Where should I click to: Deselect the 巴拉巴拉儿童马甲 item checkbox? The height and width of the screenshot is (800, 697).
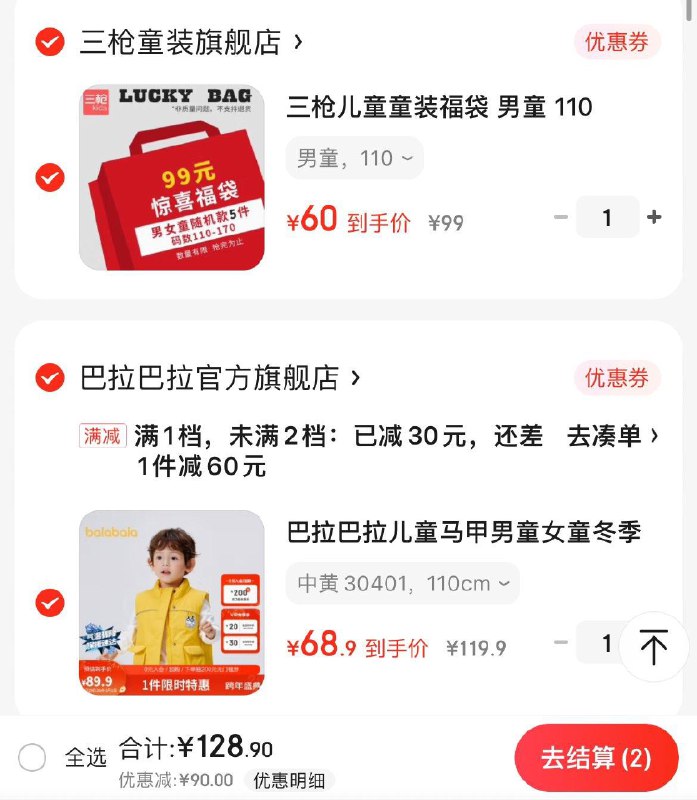(x=49, y=603)
